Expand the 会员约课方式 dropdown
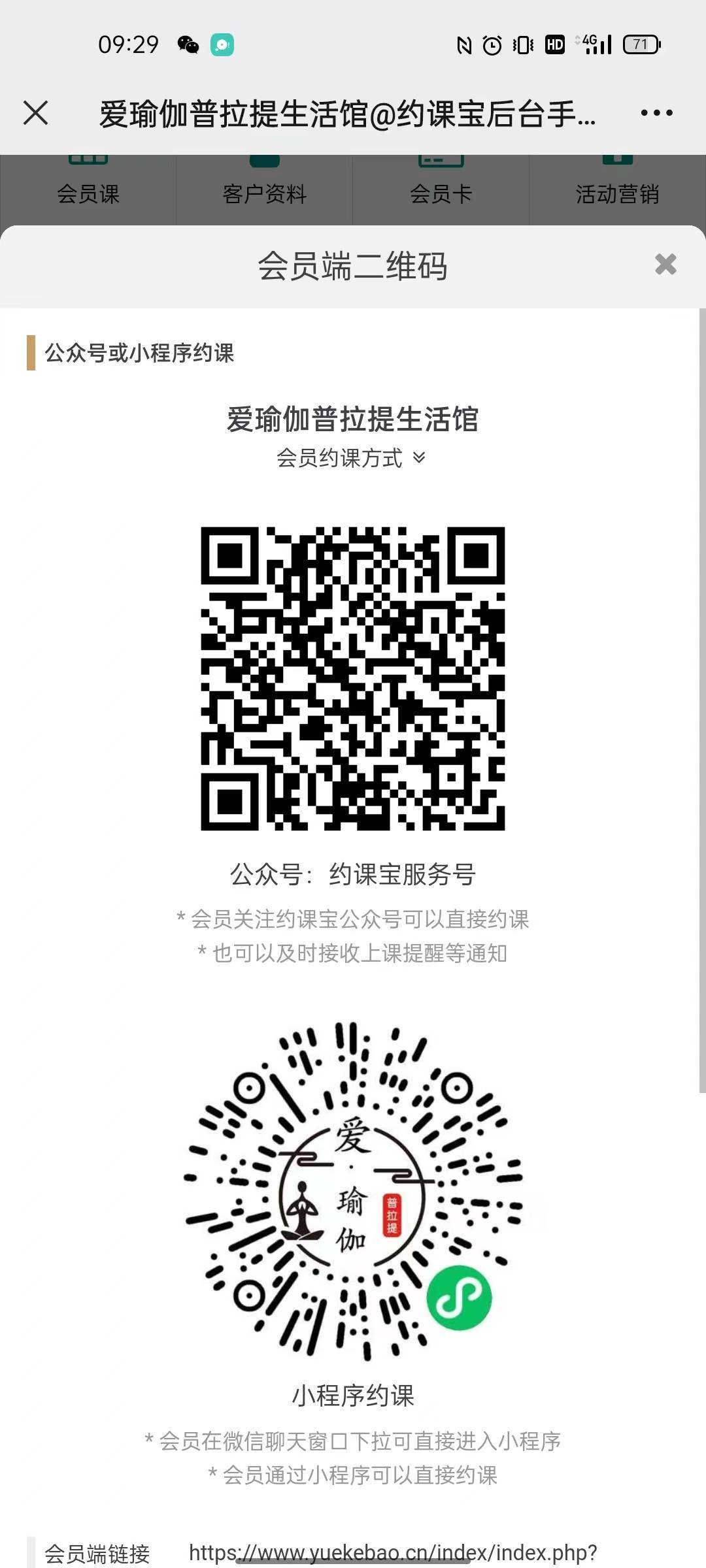 [x=352, y=458]
